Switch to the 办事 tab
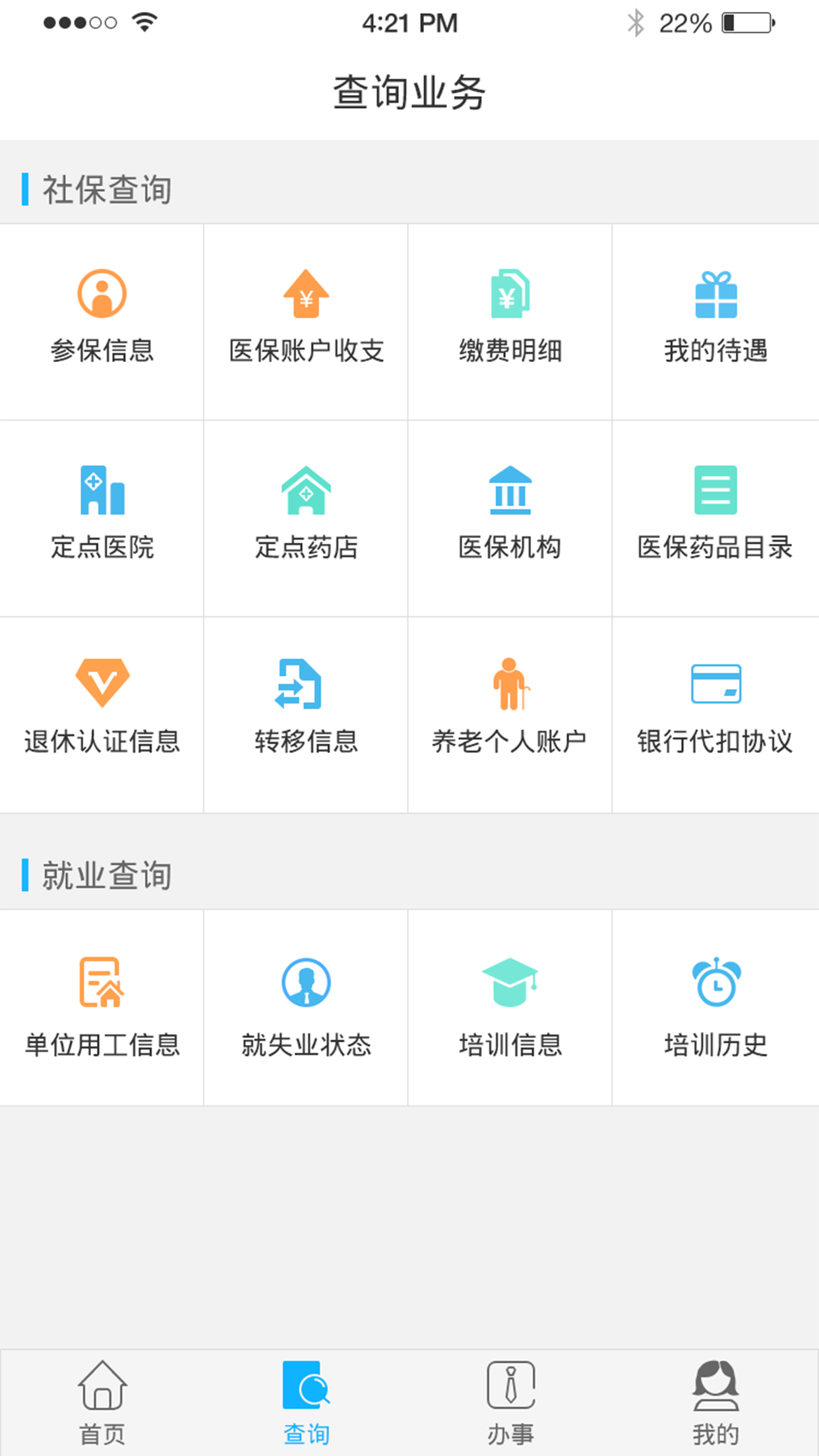Image resolution: width=819 pixels, height=1456 pixels. click(x=511, y=1403)
